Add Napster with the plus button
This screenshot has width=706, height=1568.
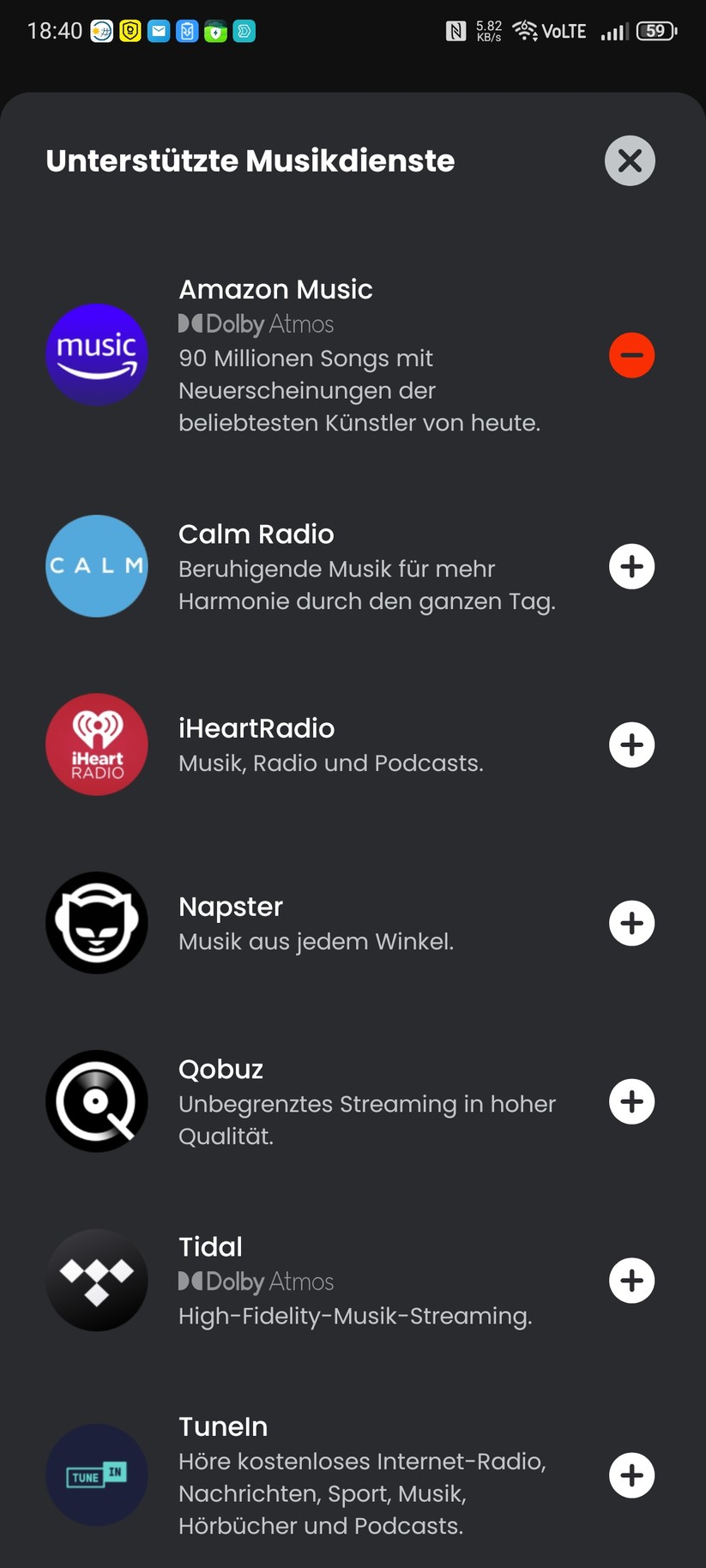tap(631, 923)
